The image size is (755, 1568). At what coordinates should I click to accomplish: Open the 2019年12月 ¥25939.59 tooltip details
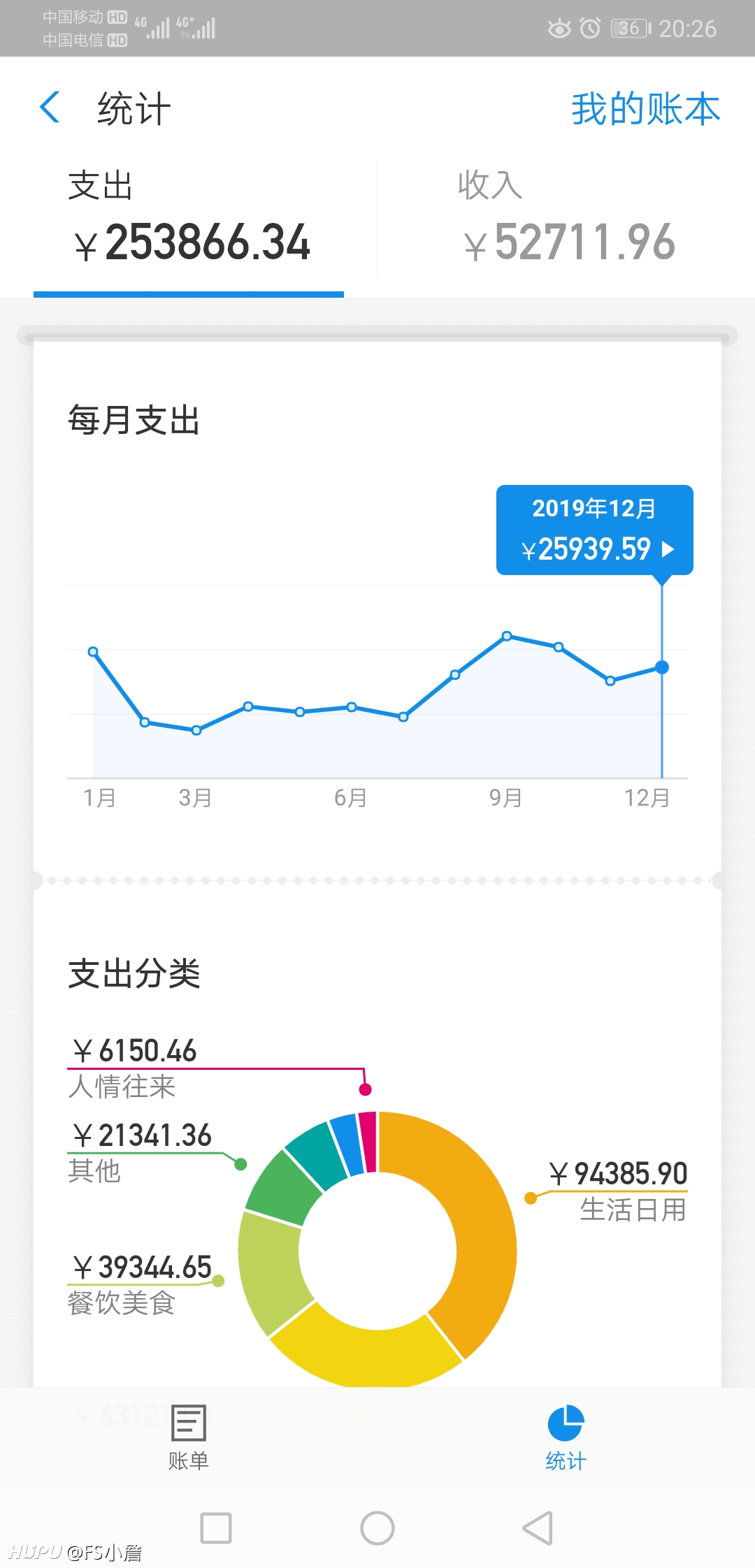(594, 530)
